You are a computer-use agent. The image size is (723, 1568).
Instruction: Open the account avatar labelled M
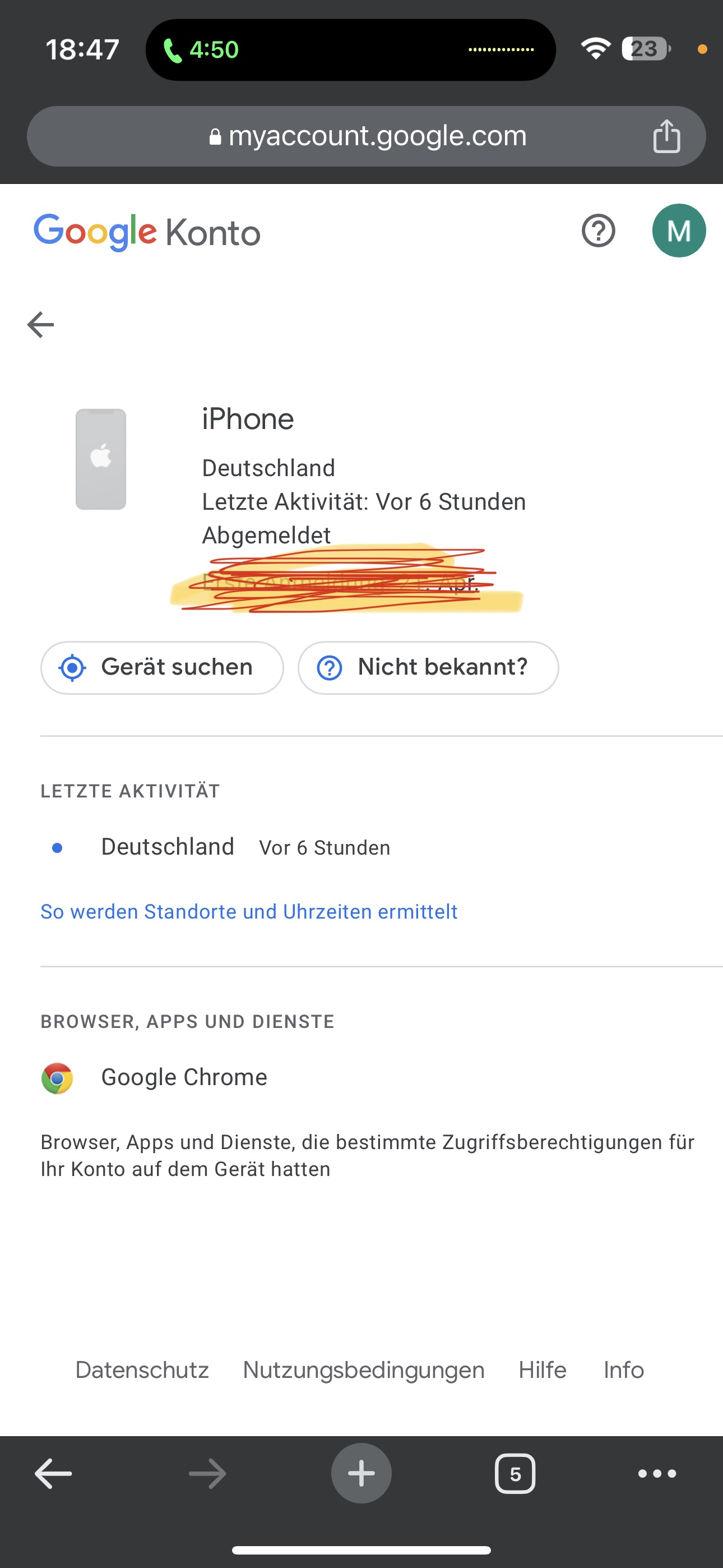click(679, 230)
